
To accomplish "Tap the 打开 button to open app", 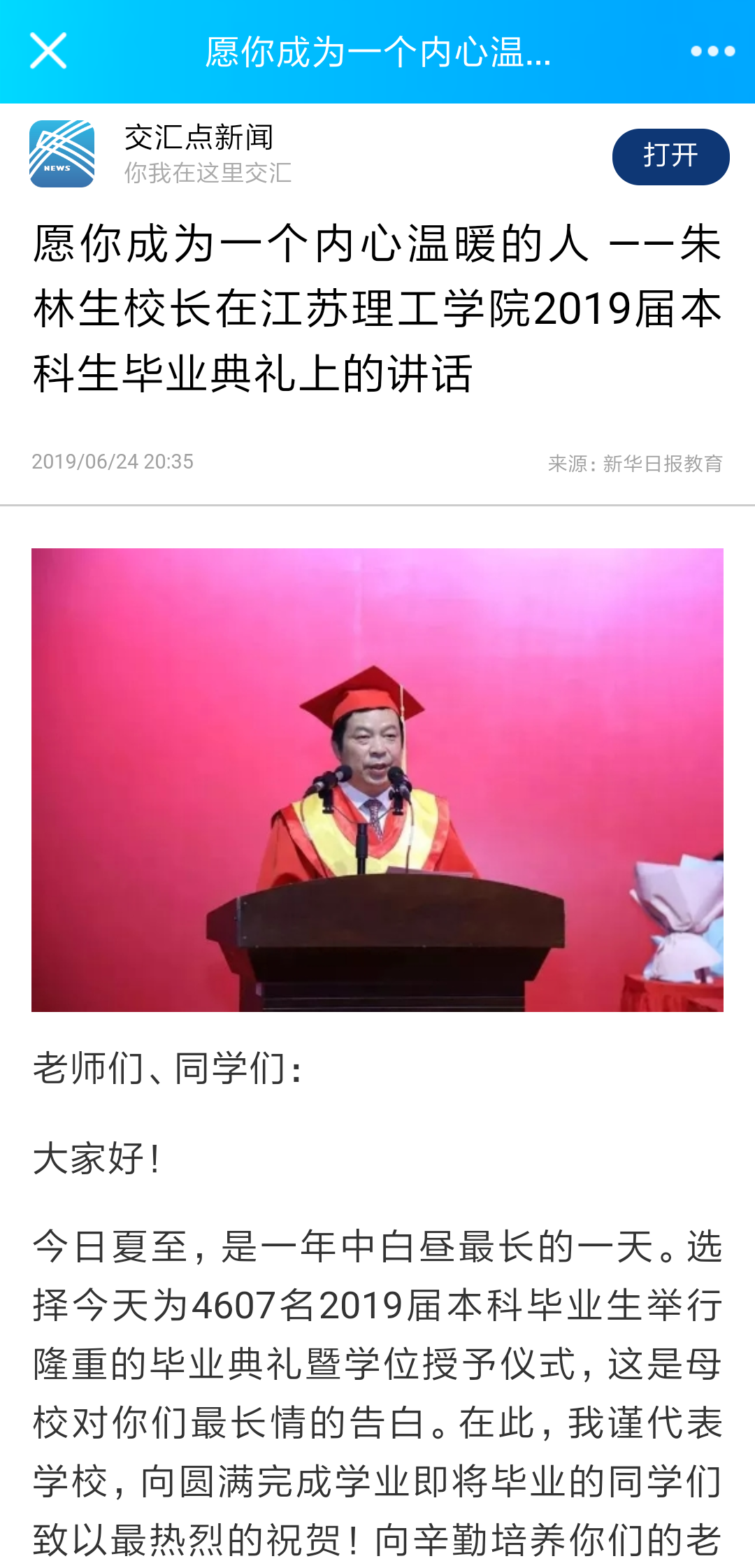I will [670, 157].
